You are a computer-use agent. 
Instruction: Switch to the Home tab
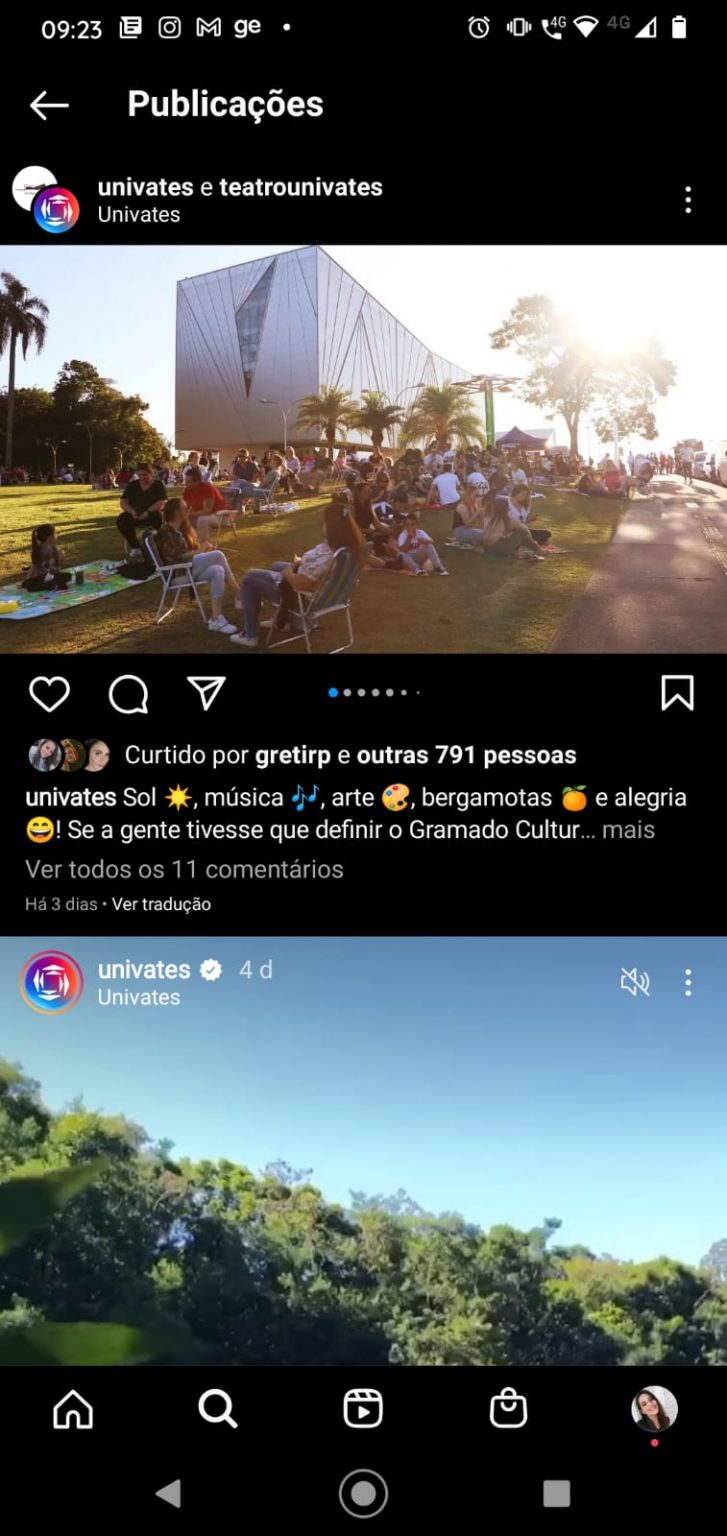(73, 1409)
